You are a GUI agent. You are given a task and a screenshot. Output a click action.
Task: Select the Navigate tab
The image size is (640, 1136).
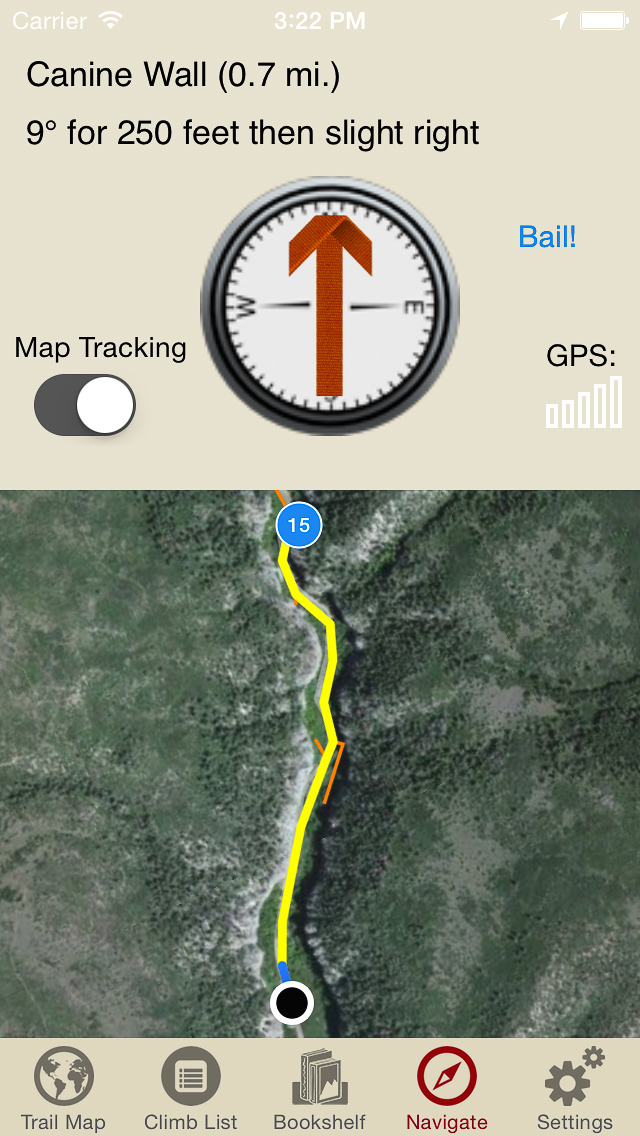(446, 1088)
